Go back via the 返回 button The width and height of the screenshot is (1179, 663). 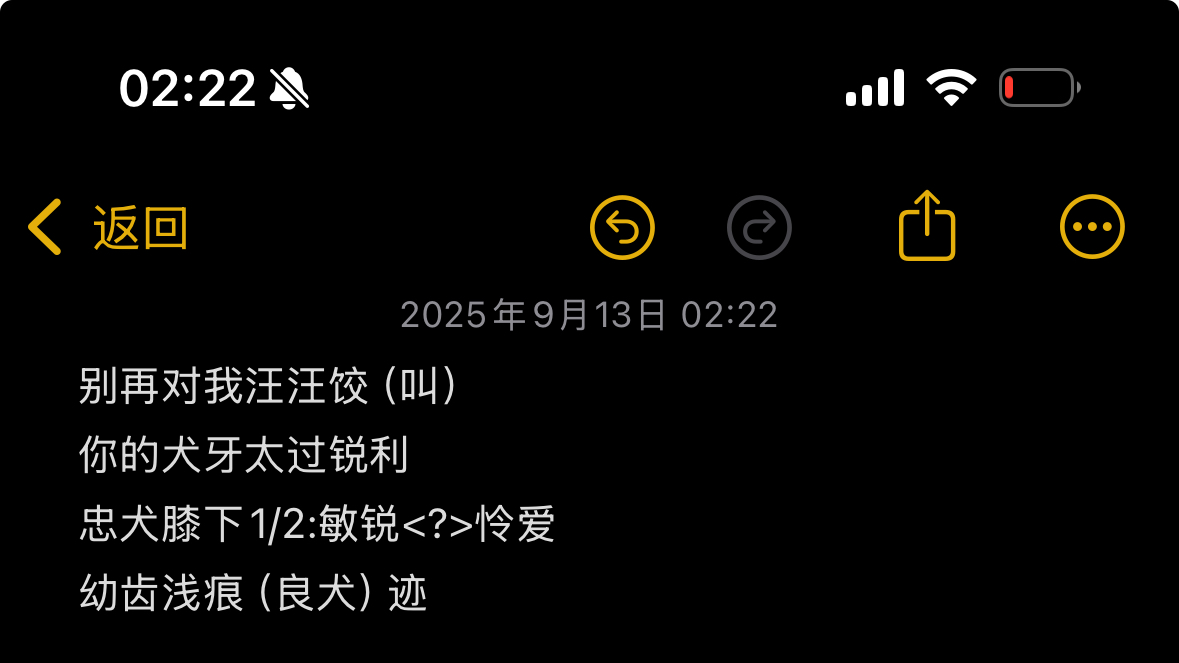click(x=108, y=228)
